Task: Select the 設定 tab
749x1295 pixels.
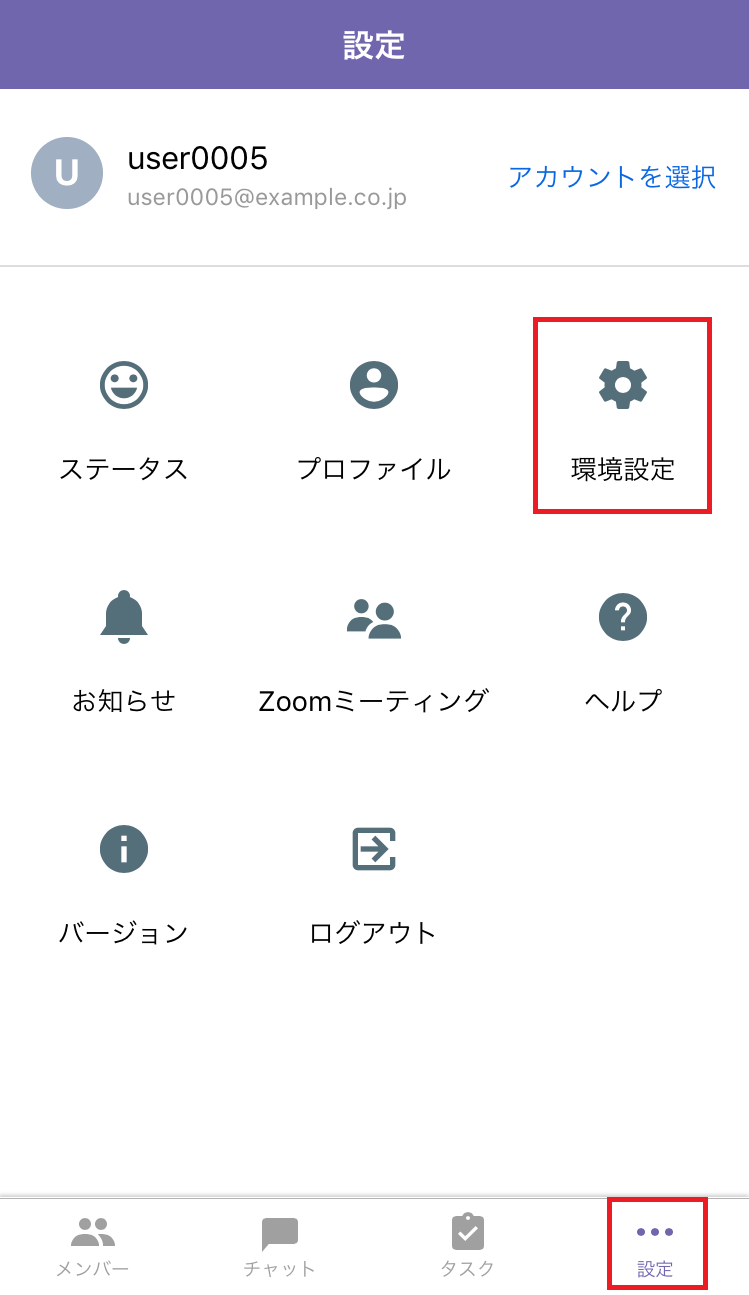Action: pos(656,1245)
